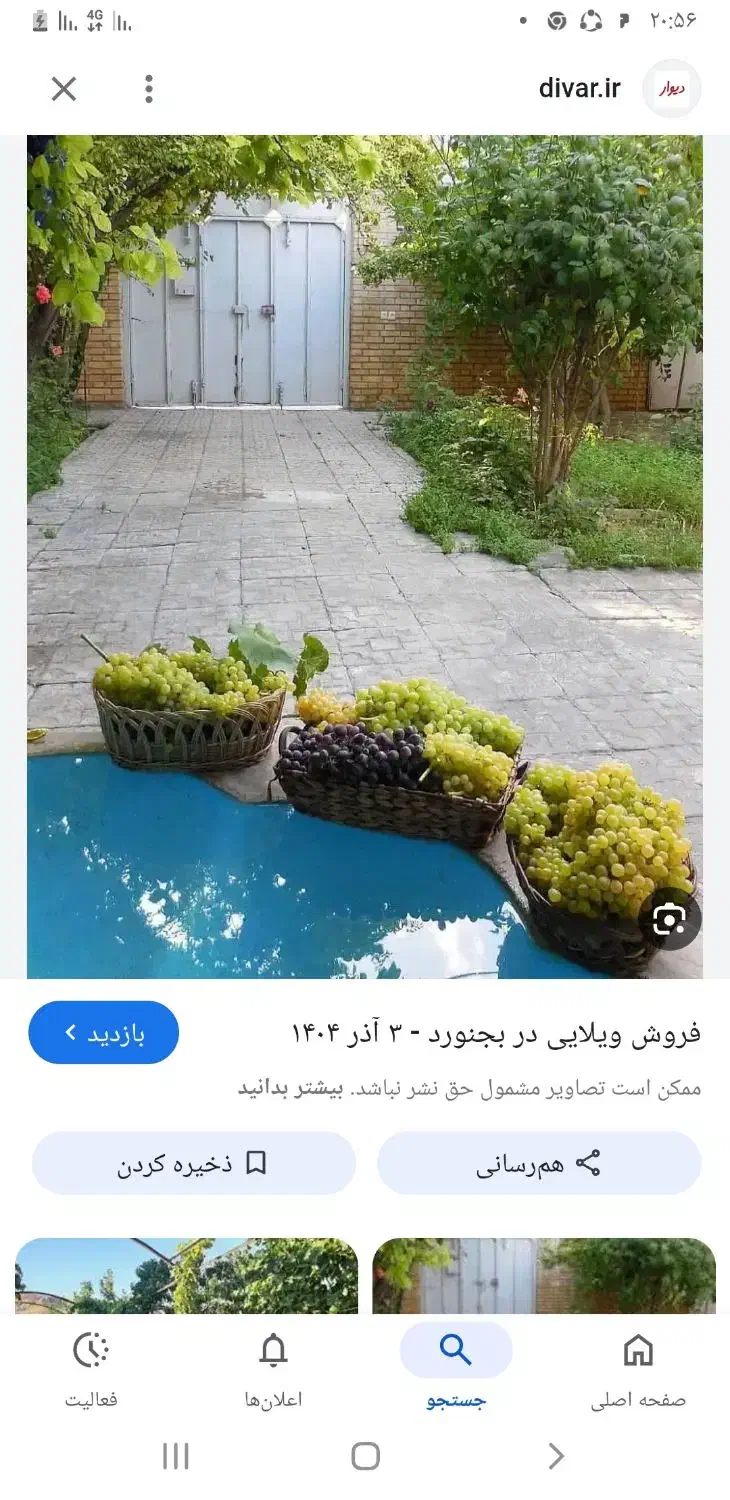Screen dimensions: 730x1500
Task: Expand the chevron inside بازدید
Action: coord(69,1032)
